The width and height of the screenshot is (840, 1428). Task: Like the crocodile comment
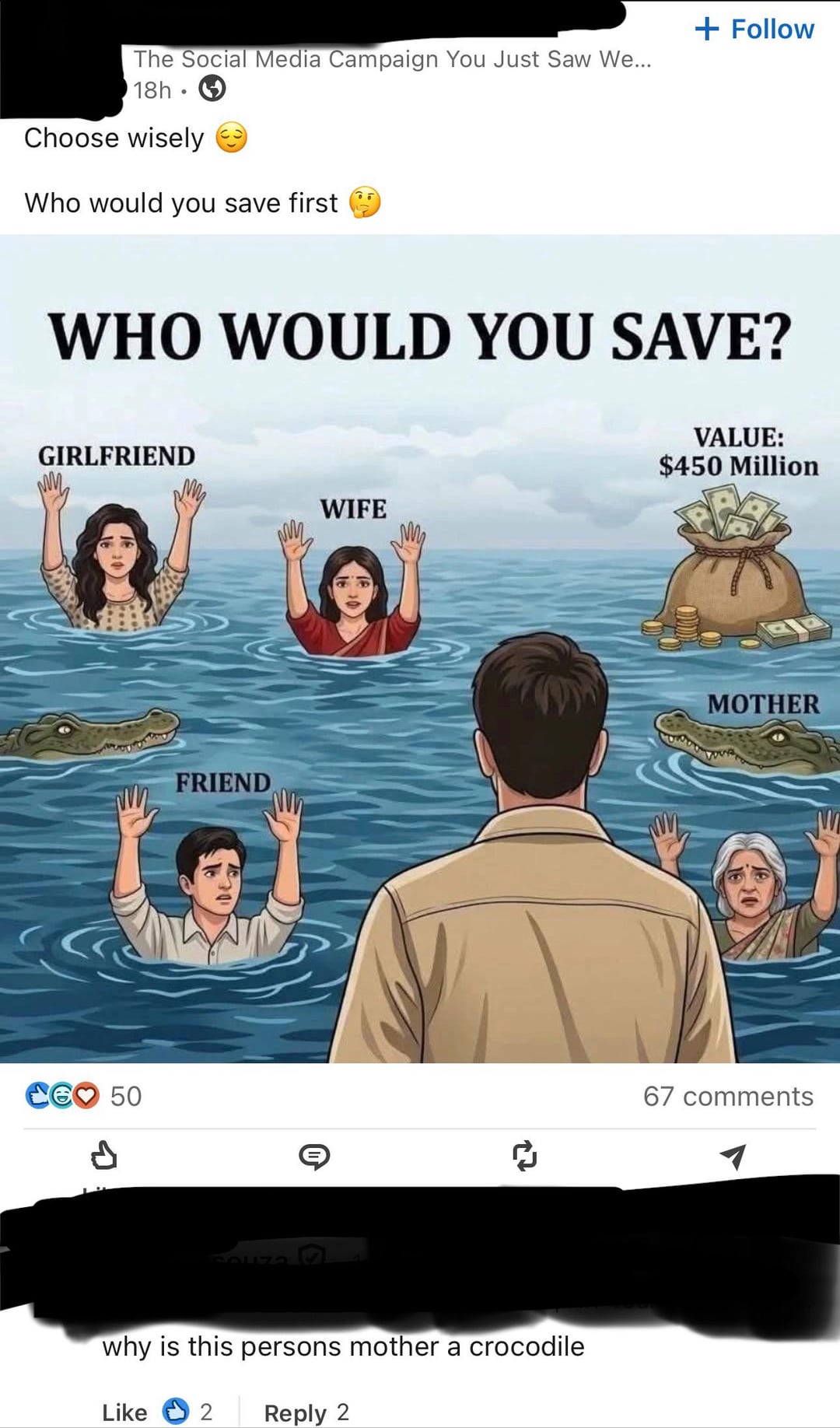click(x=124, y=1412)
